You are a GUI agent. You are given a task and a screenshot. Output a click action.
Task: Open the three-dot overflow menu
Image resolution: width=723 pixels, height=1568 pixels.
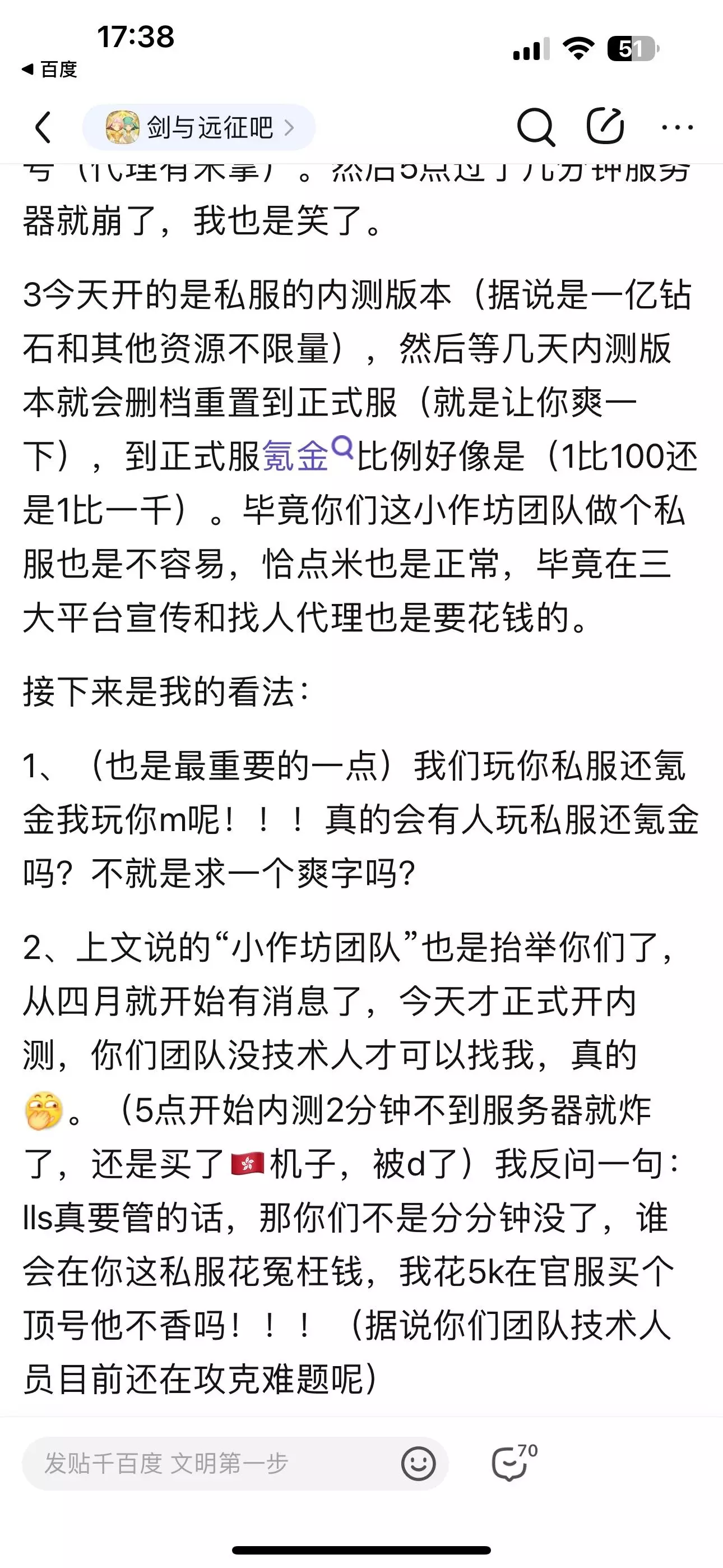click(x=678, y=128)
